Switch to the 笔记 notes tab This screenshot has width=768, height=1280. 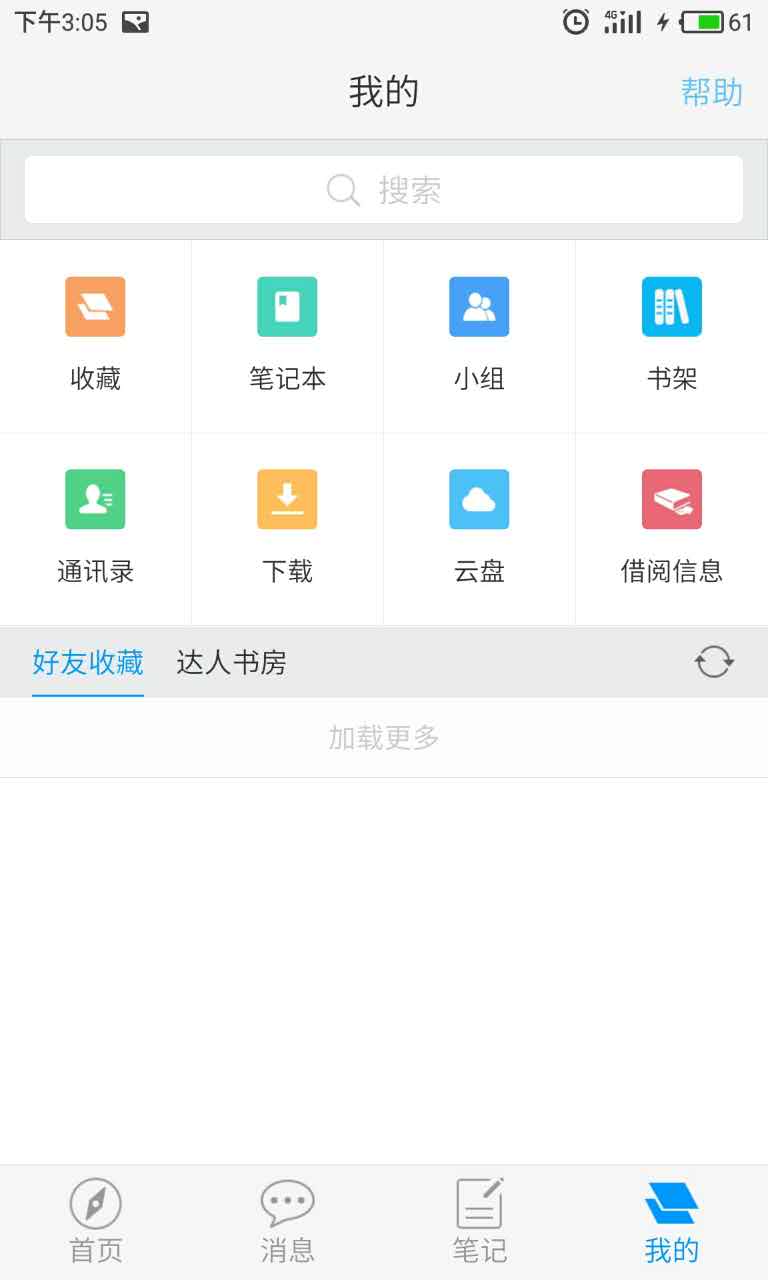[x=480, y=1221]
